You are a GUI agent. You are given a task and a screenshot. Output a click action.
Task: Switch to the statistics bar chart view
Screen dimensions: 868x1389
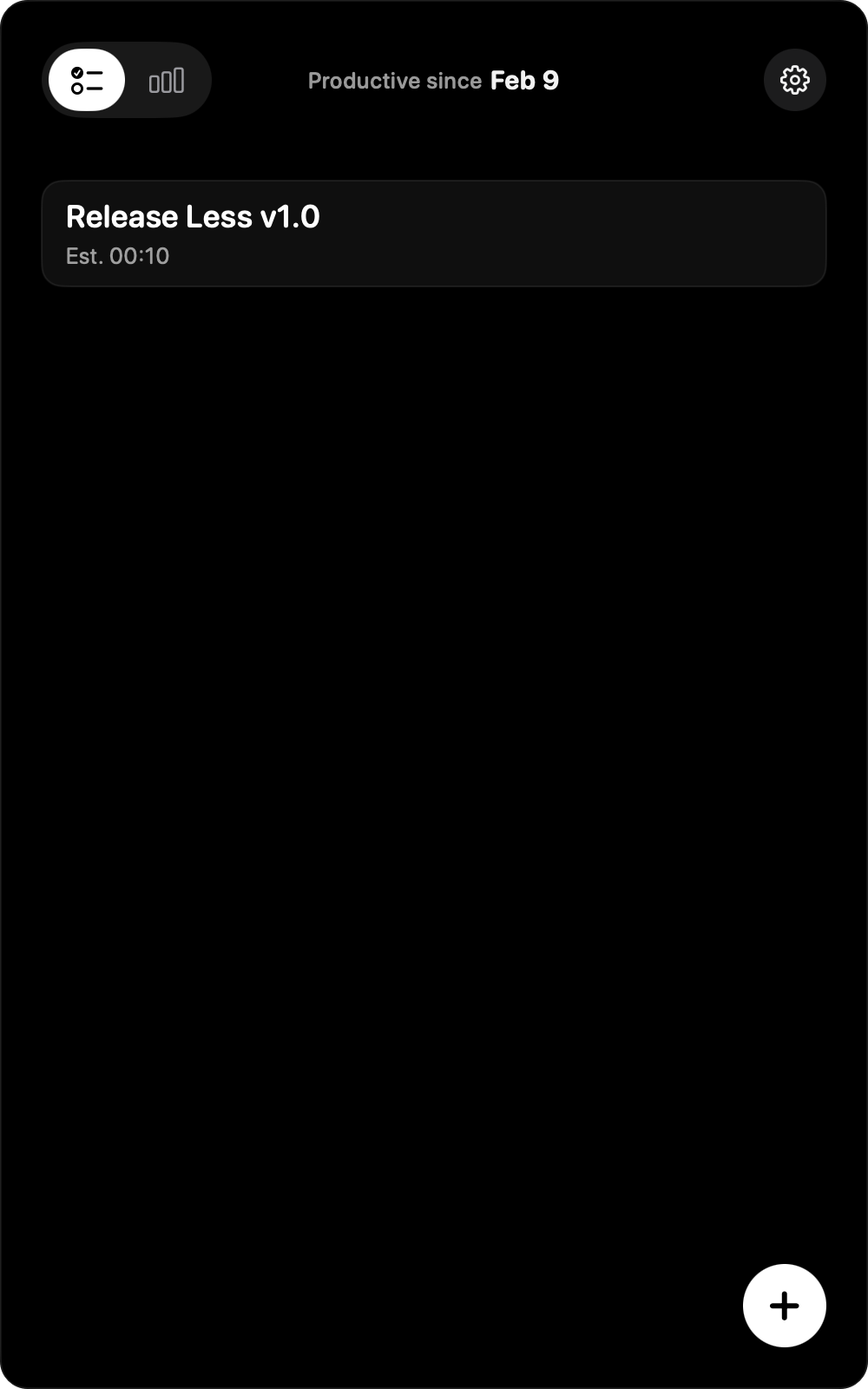click(x=167, y=80)
